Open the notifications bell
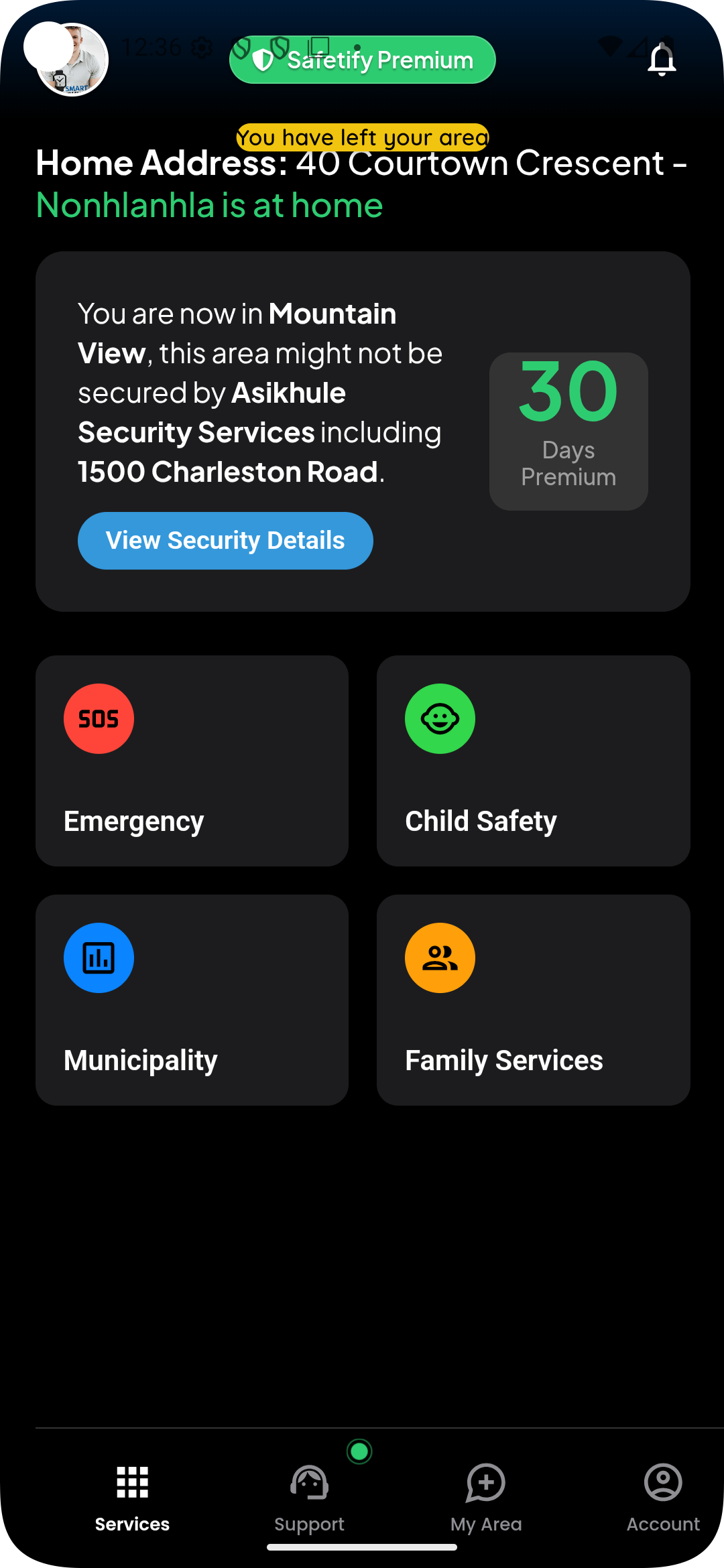This screenshot has width=724, height=1568. pyautogui.click(x=661, y=60)
